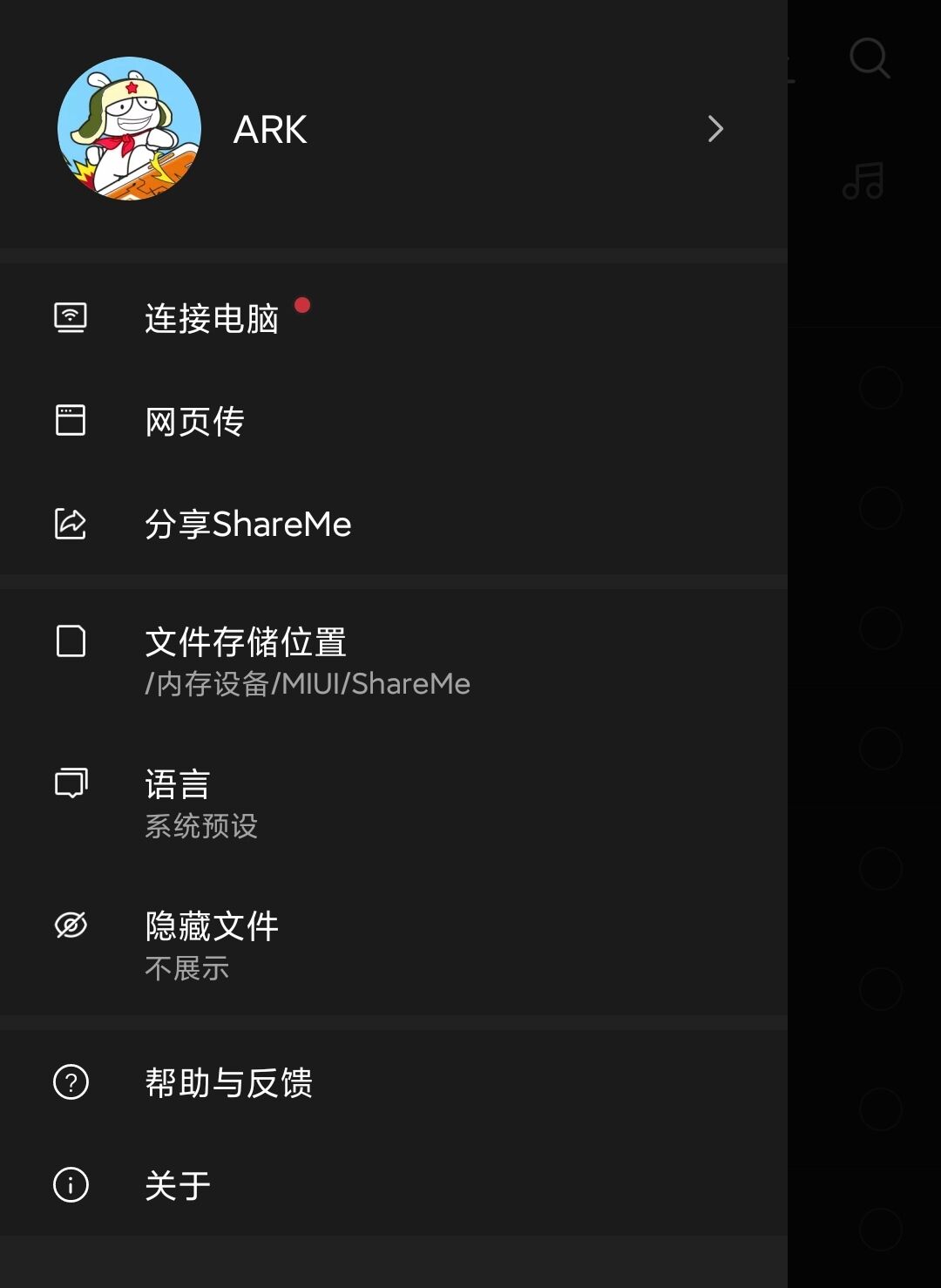Viewport: 941px width, 1288px height.
Task: Click the hidden files crossed-eye icon
Action: pyautogui.click(x=70, y=924)
